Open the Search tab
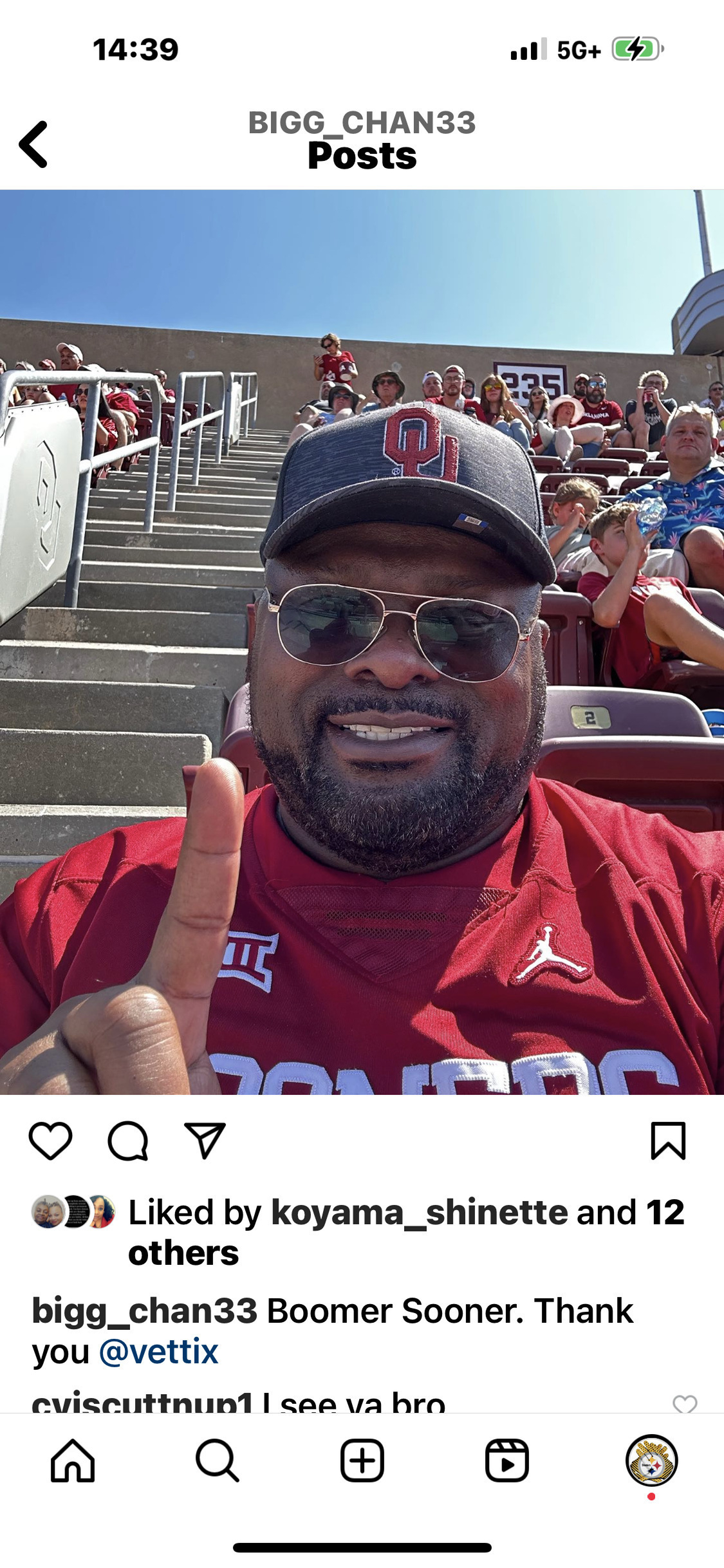The width and height of the screenshot is (724, 1568). point(218,1461)
